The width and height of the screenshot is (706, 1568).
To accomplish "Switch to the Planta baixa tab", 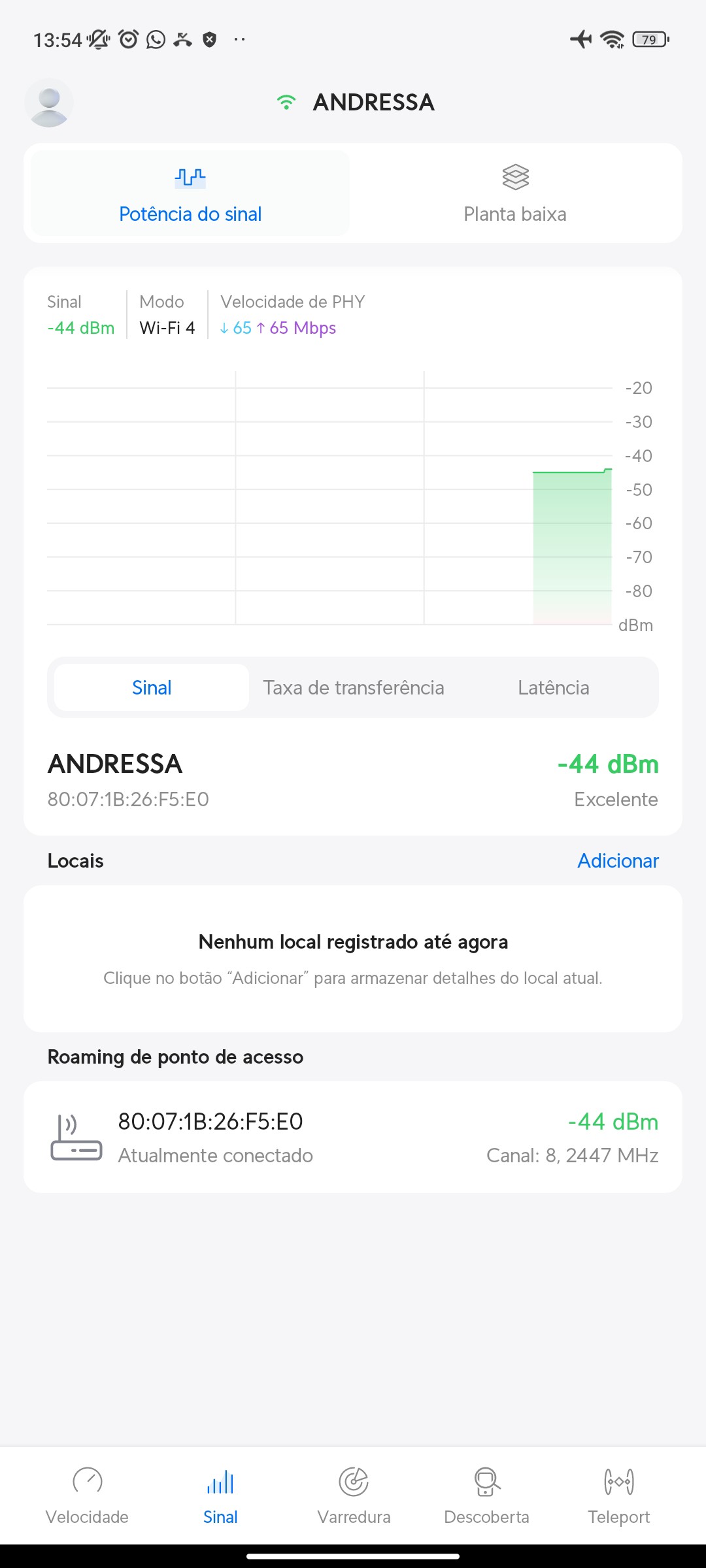I will (515, 193).
